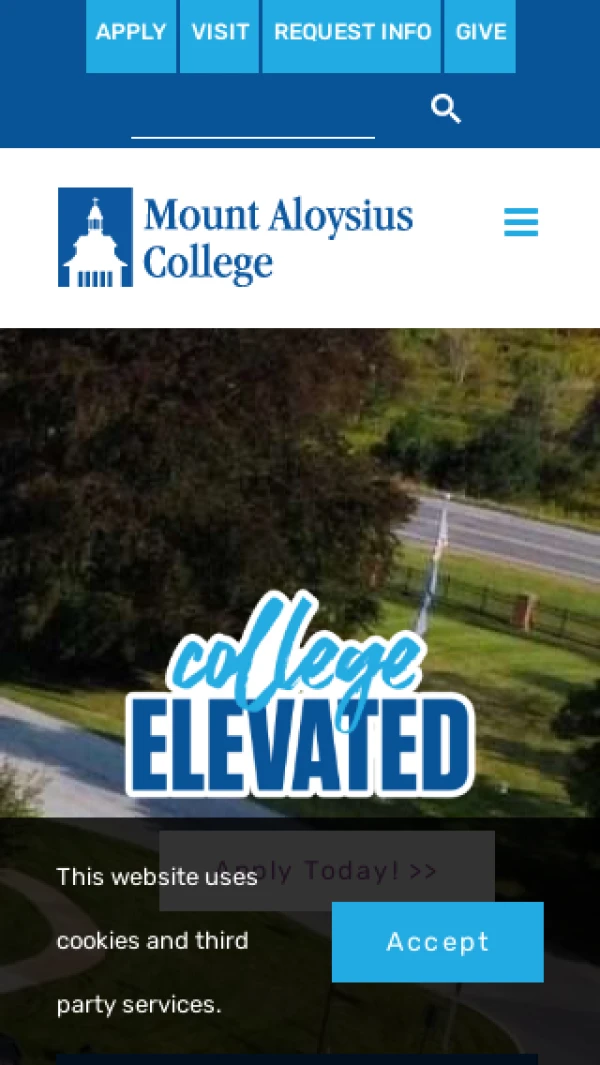Image resolution: width=600 pixels, height=1065 pixels.
Task: Open the Apply link
Action: (x=131, y=33)
